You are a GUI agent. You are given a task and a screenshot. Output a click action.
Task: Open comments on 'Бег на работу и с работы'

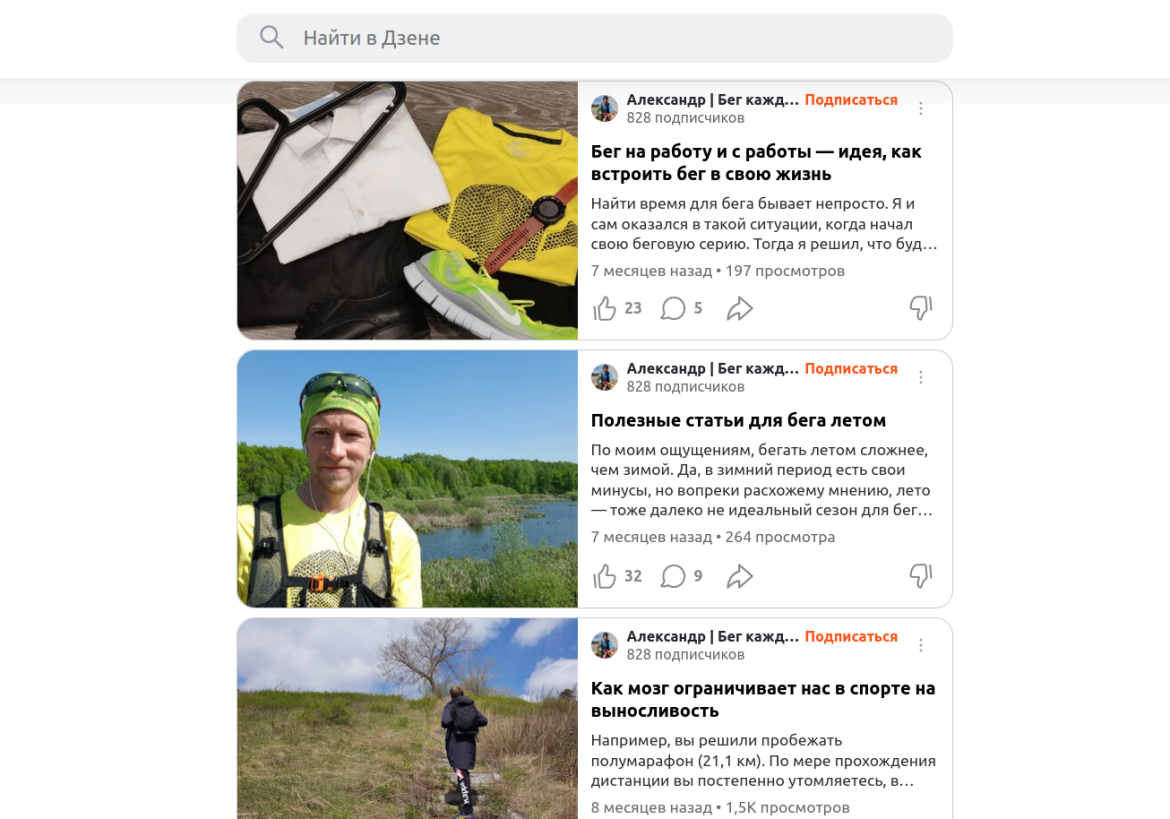(673, 308)
